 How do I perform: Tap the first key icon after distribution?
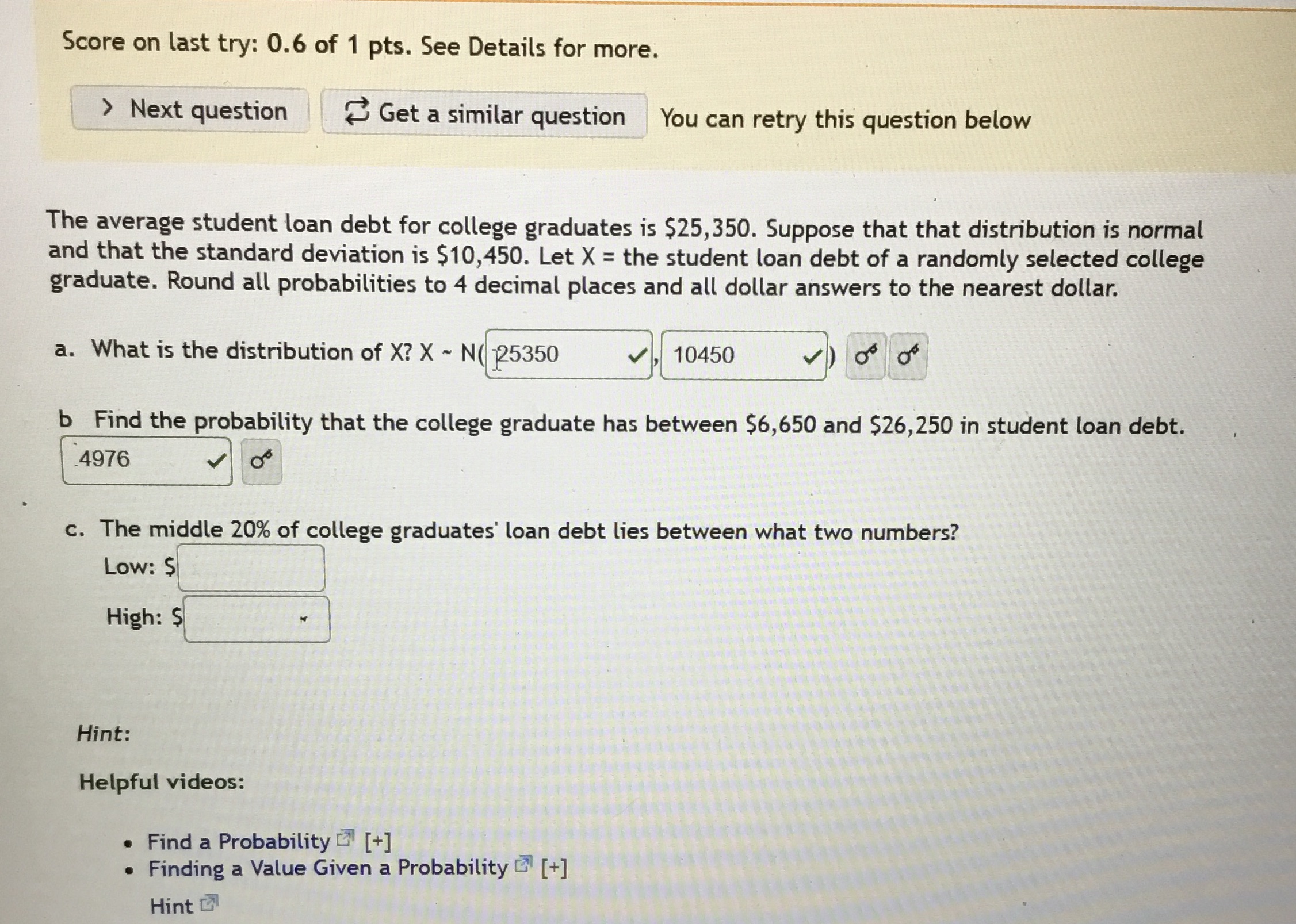point(865,356)
